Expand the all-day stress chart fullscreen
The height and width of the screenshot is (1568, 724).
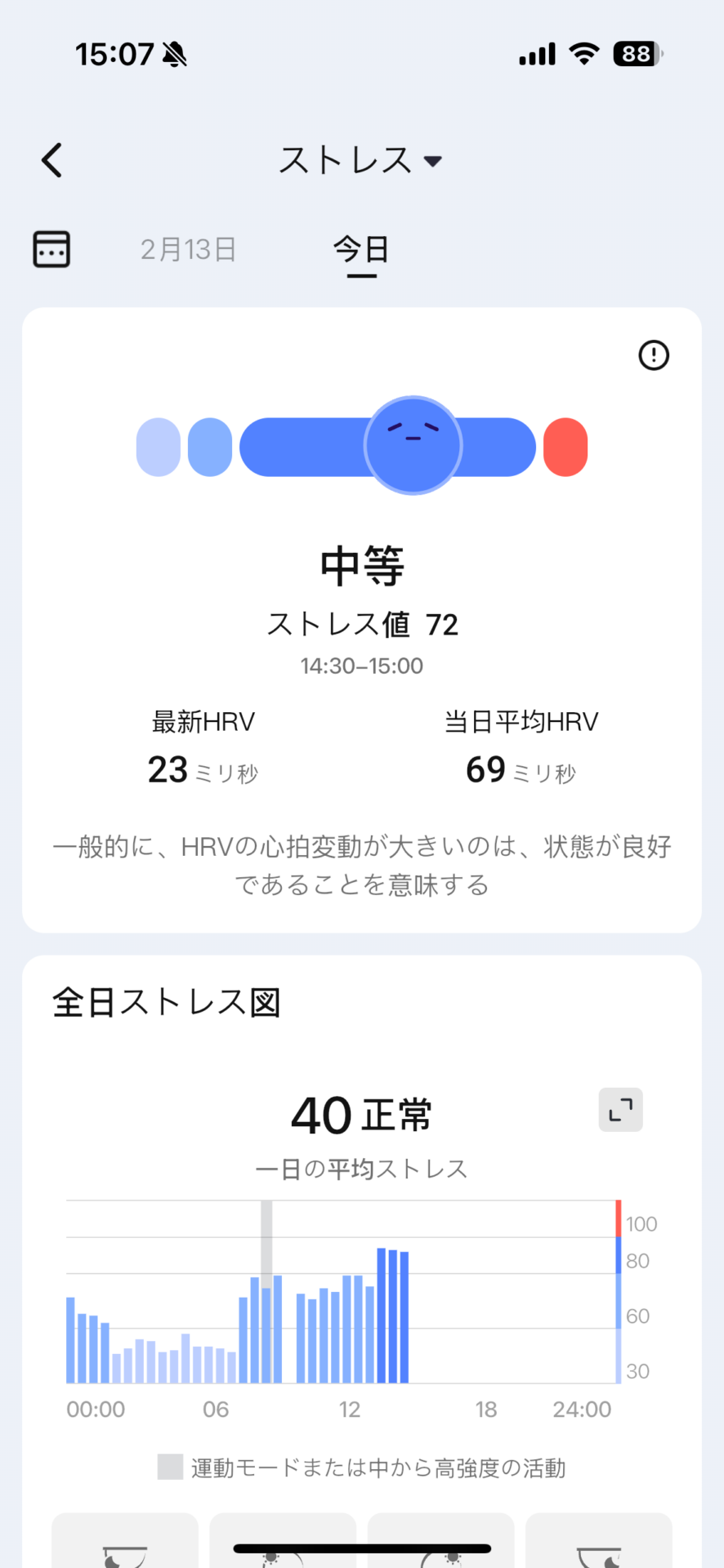click(x=621, y=1110)
